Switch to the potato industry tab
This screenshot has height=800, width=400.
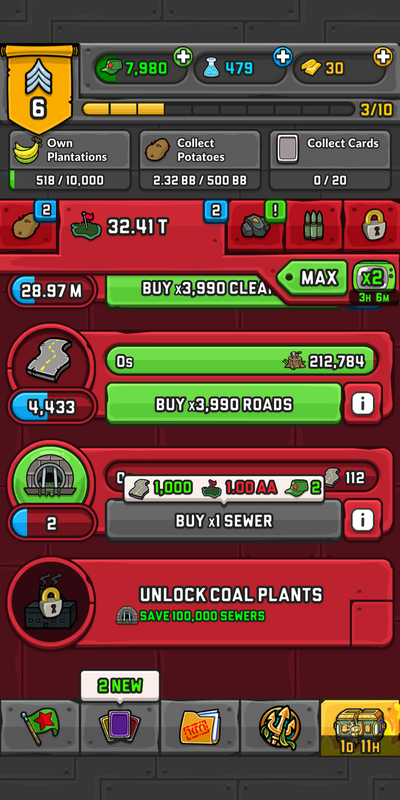(x=29, y=226)
